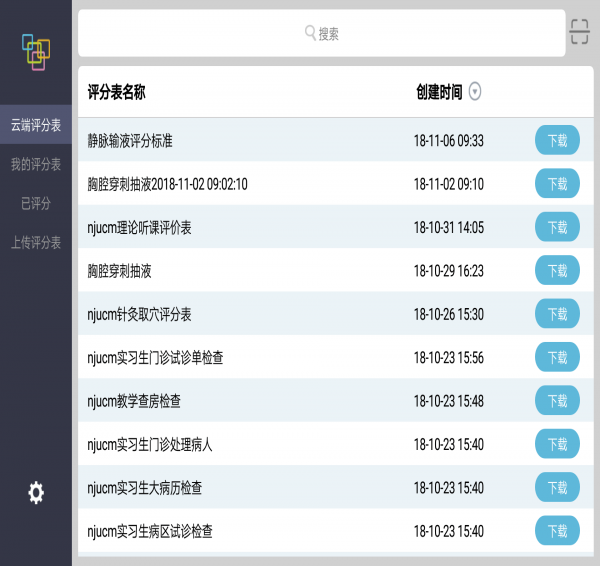
Task: Open the 已评分 section
Action: point(36,203)
